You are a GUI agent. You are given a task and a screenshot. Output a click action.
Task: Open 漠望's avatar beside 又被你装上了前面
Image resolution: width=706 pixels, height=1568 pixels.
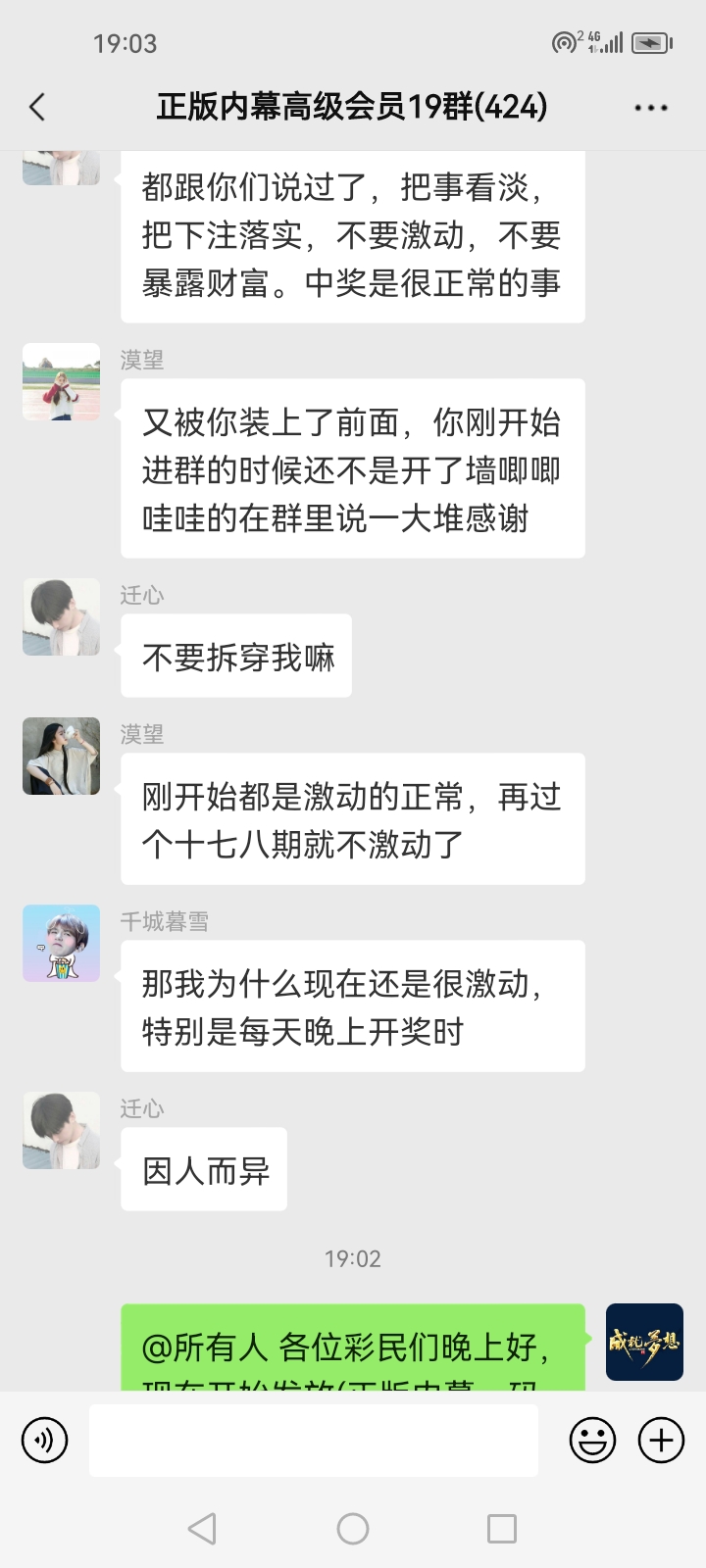[62, 381]
